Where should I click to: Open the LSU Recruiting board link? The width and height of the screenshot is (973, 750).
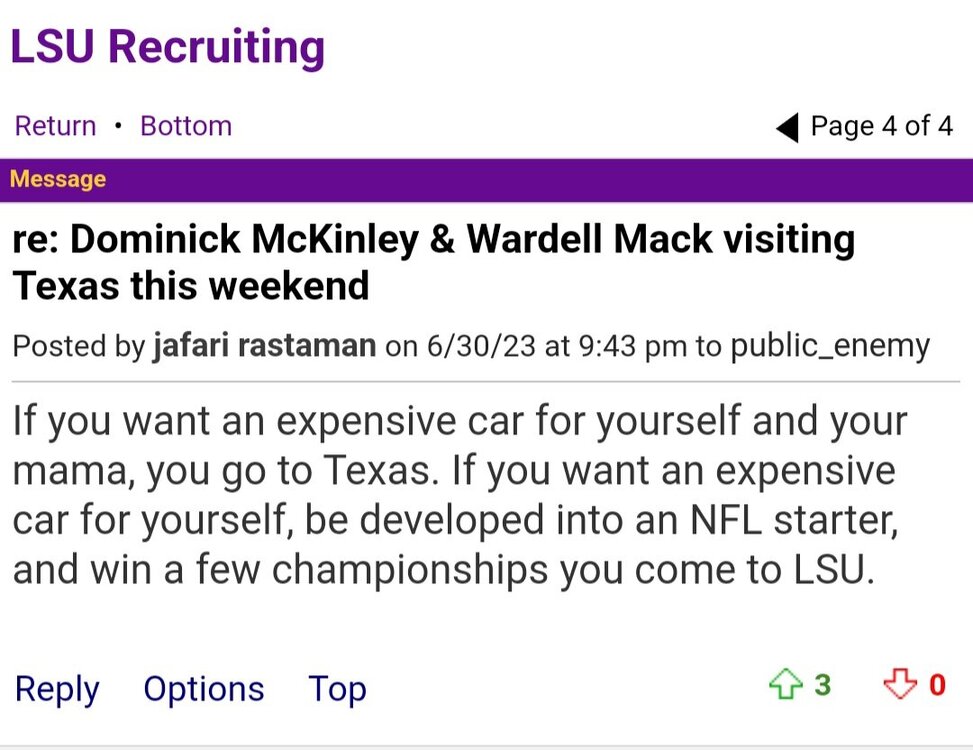pos(168,47)
